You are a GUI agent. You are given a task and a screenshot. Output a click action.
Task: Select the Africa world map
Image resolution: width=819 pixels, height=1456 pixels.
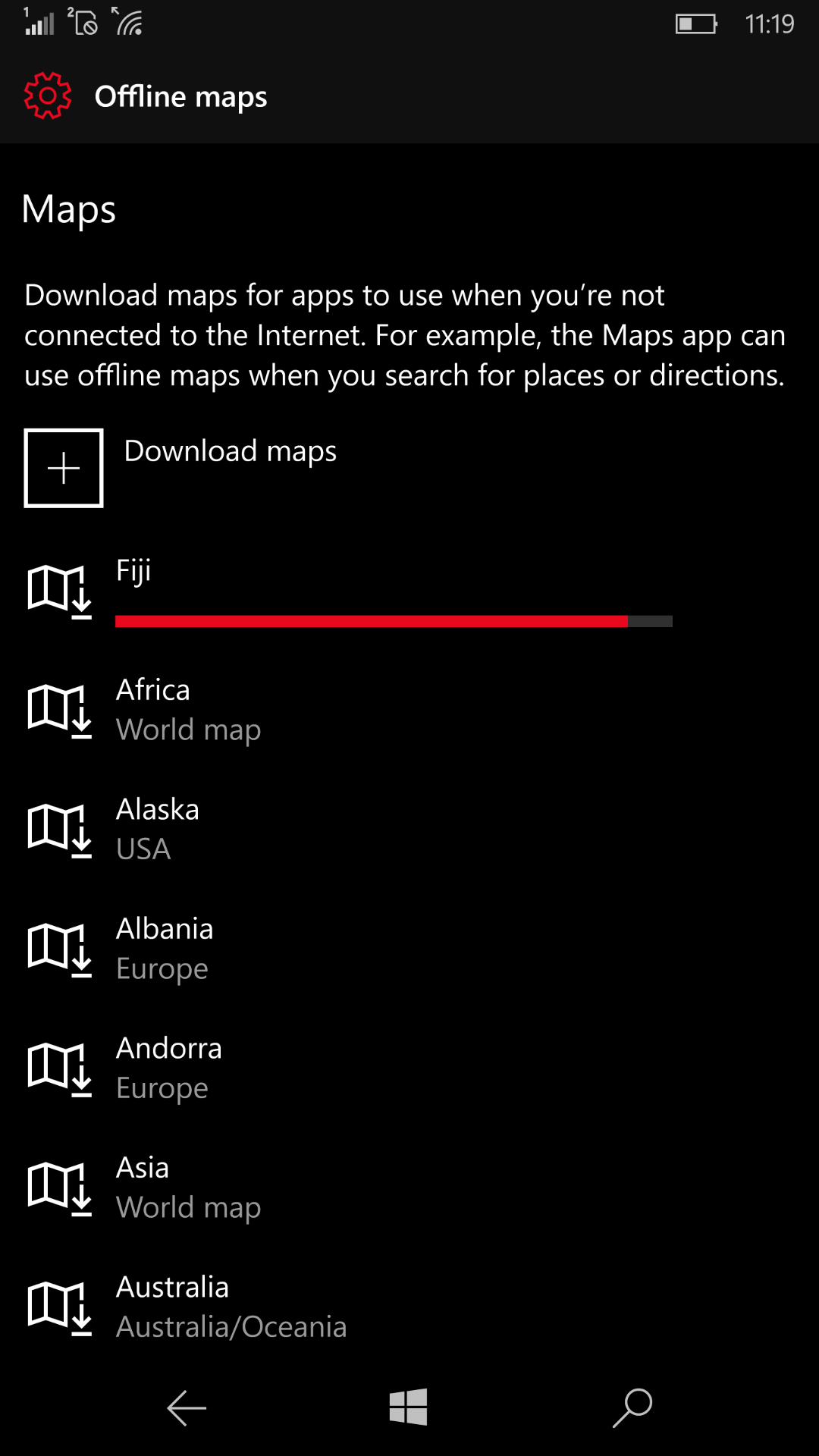click(x=409, y=710)
